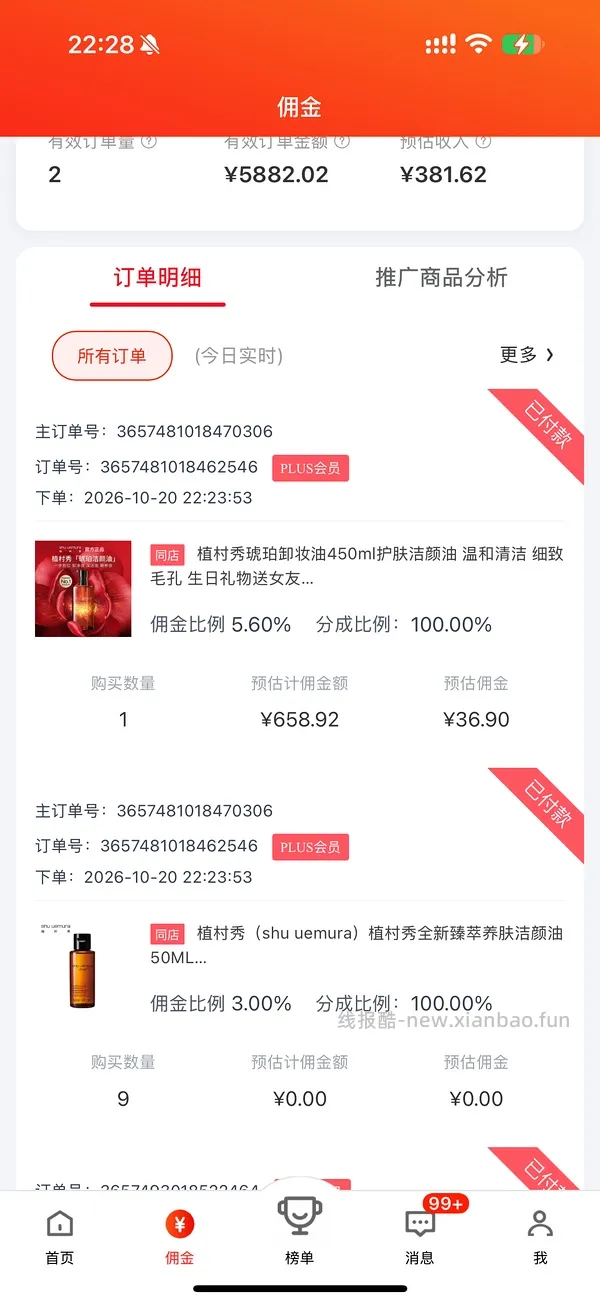Tap the 所有订单 filter chip
600x1303 pixels.
click(112, 356)
